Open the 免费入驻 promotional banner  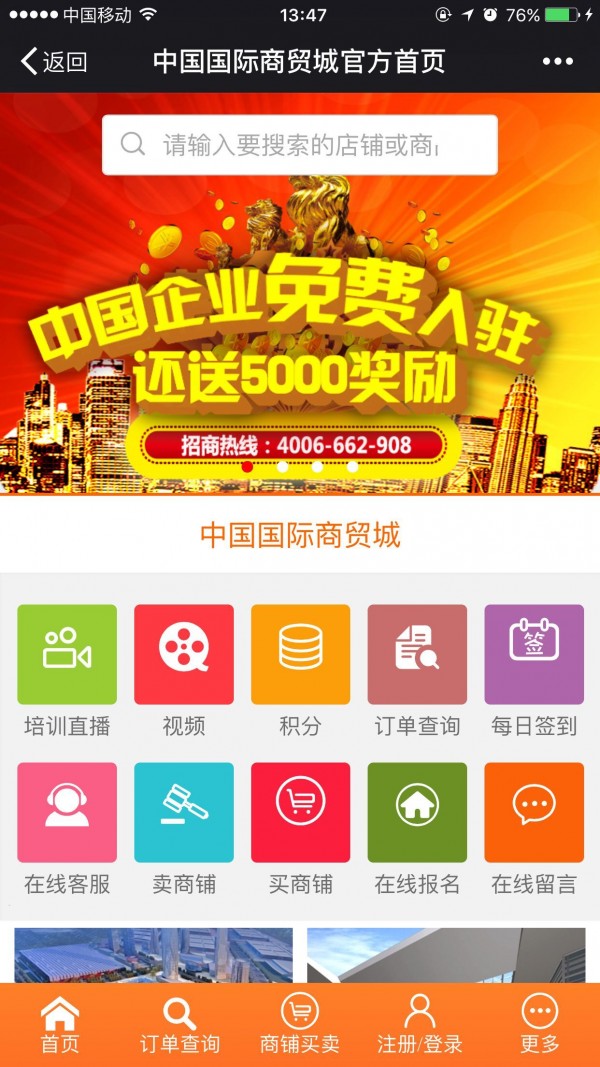[x=300, y=340]
